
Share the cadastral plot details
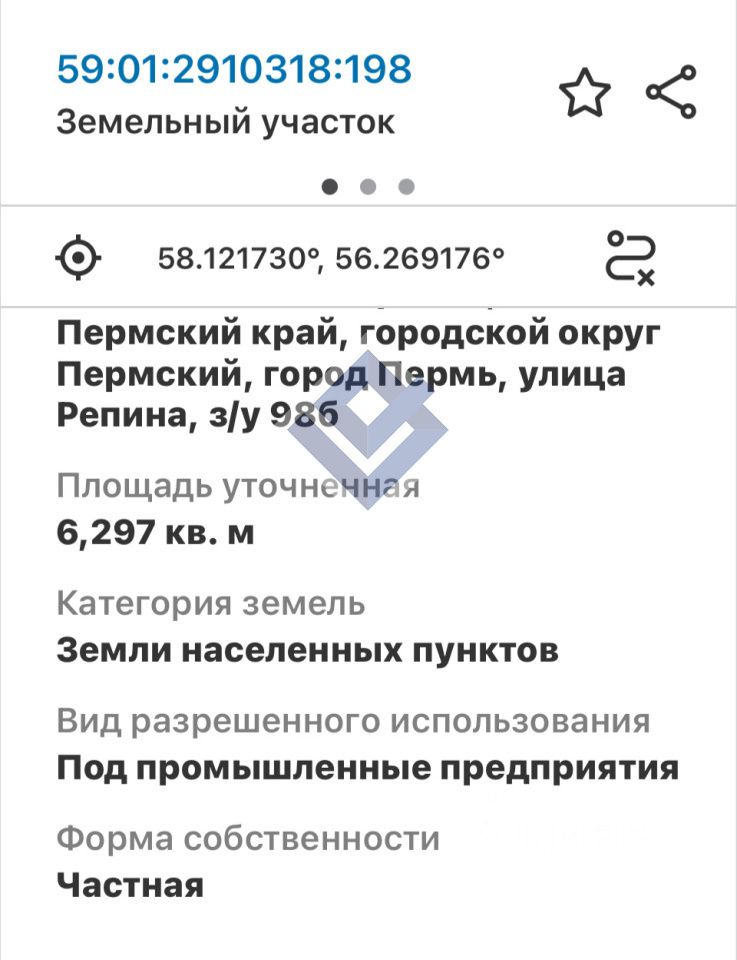pos(671,92)
